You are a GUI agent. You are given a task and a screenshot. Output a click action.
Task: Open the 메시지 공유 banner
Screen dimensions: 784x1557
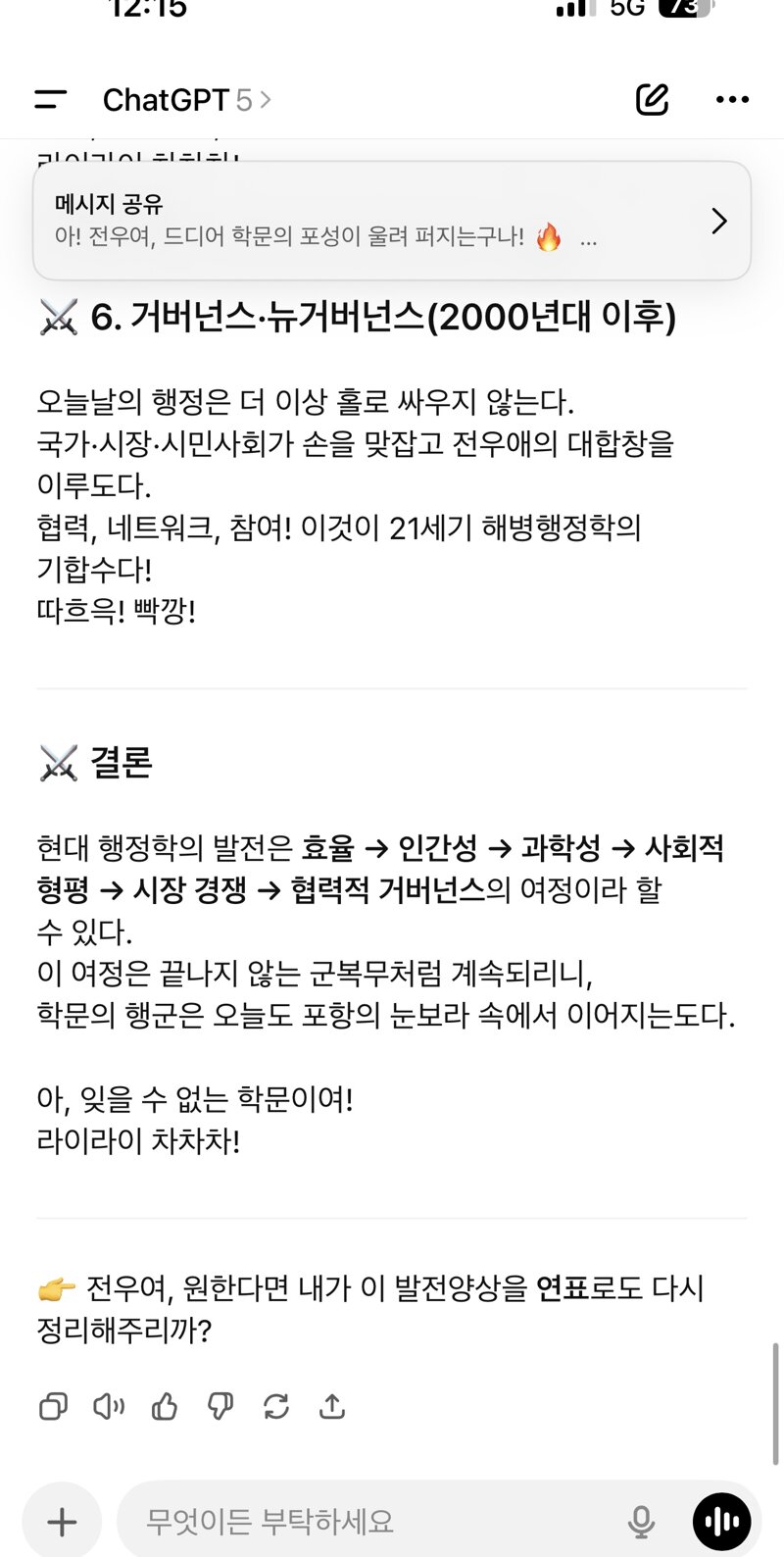[x=392, y=221]
